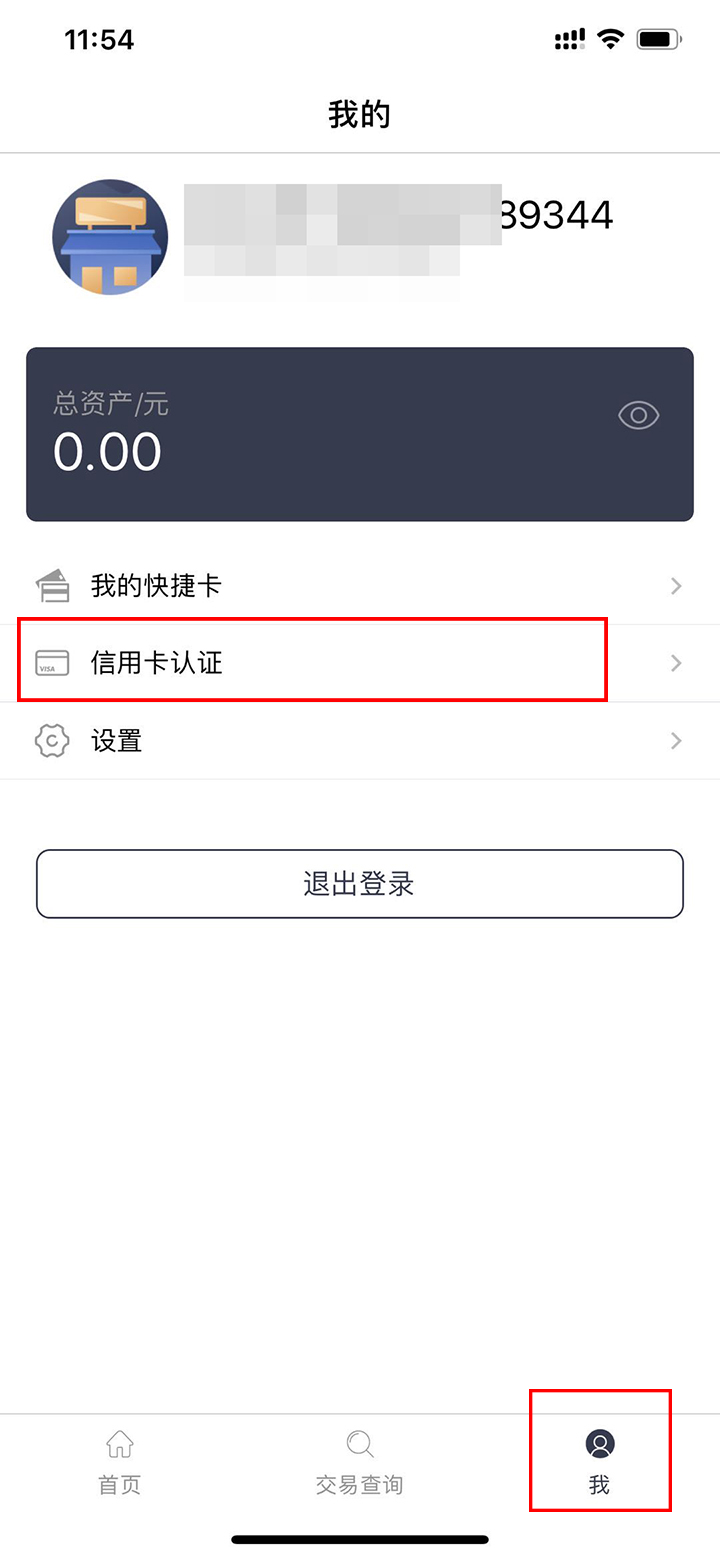Click the 首页 home icon
This screenshot has height=1558, width=720.
click(118, 1443)
